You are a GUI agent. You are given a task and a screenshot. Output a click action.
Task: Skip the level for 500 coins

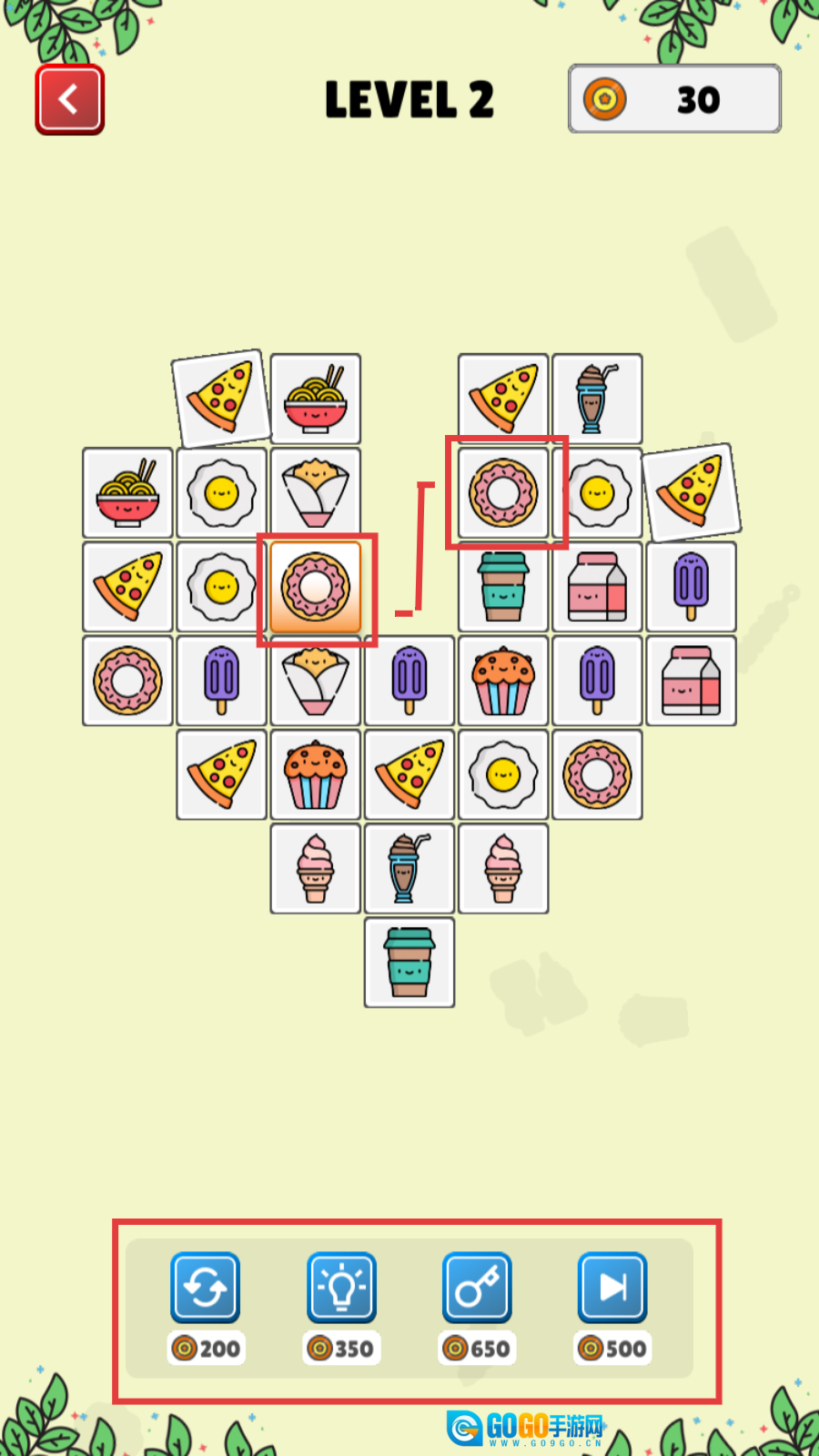(612, 1287)
